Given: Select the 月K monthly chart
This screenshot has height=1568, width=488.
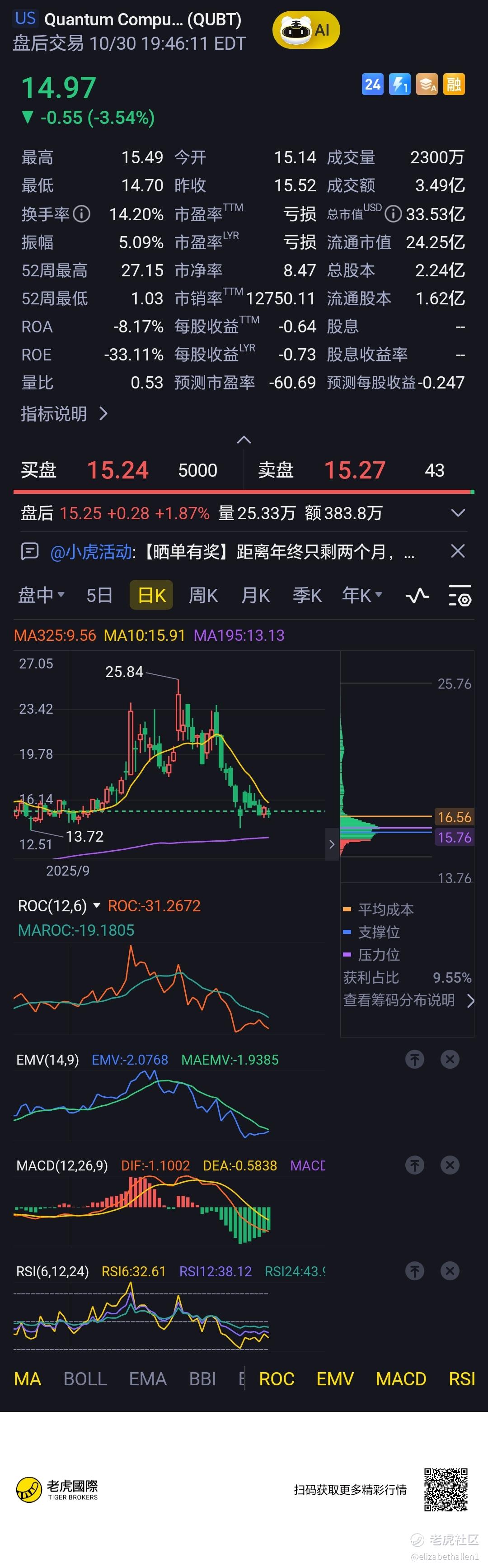Looking at the screenshot, I should [x=255, y=595].
